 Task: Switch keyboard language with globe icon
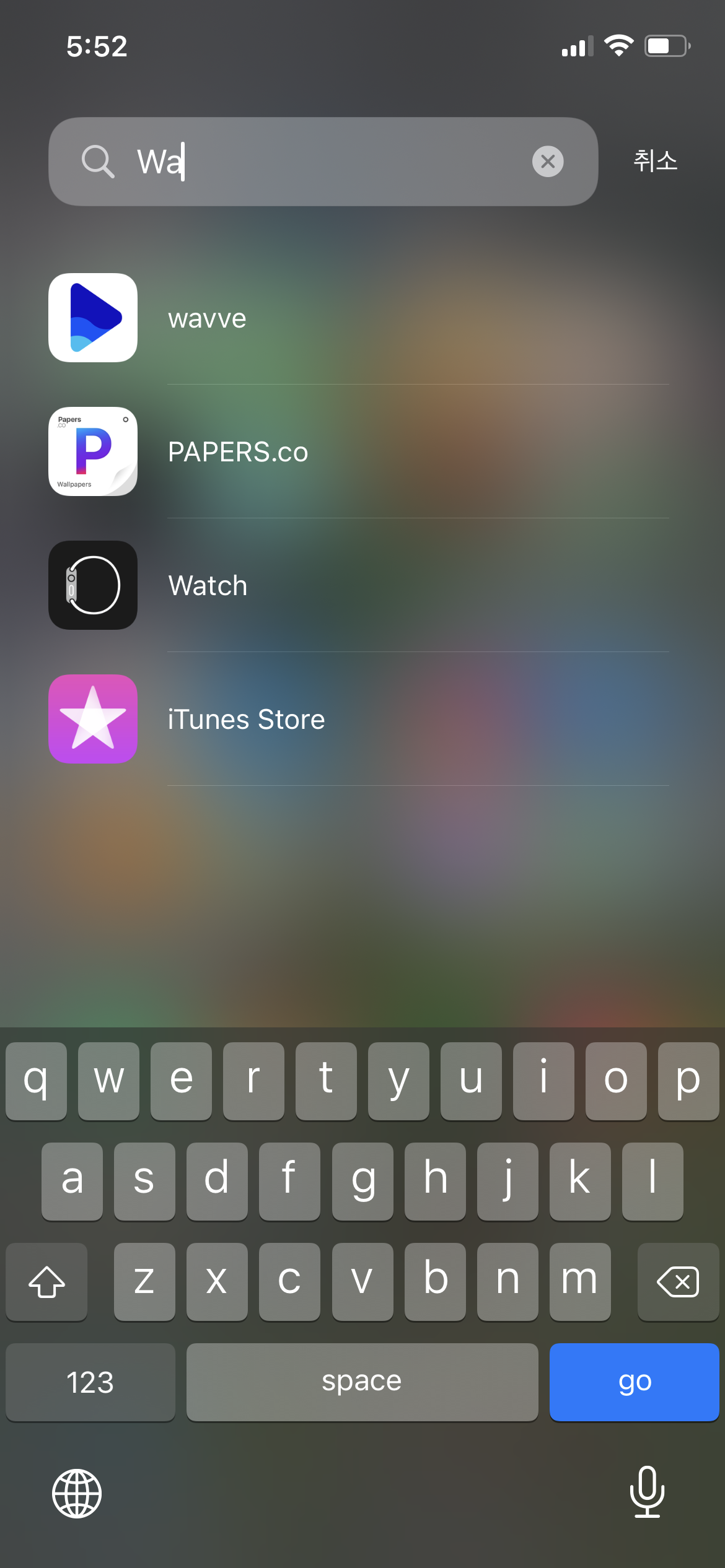(77, 1493)
